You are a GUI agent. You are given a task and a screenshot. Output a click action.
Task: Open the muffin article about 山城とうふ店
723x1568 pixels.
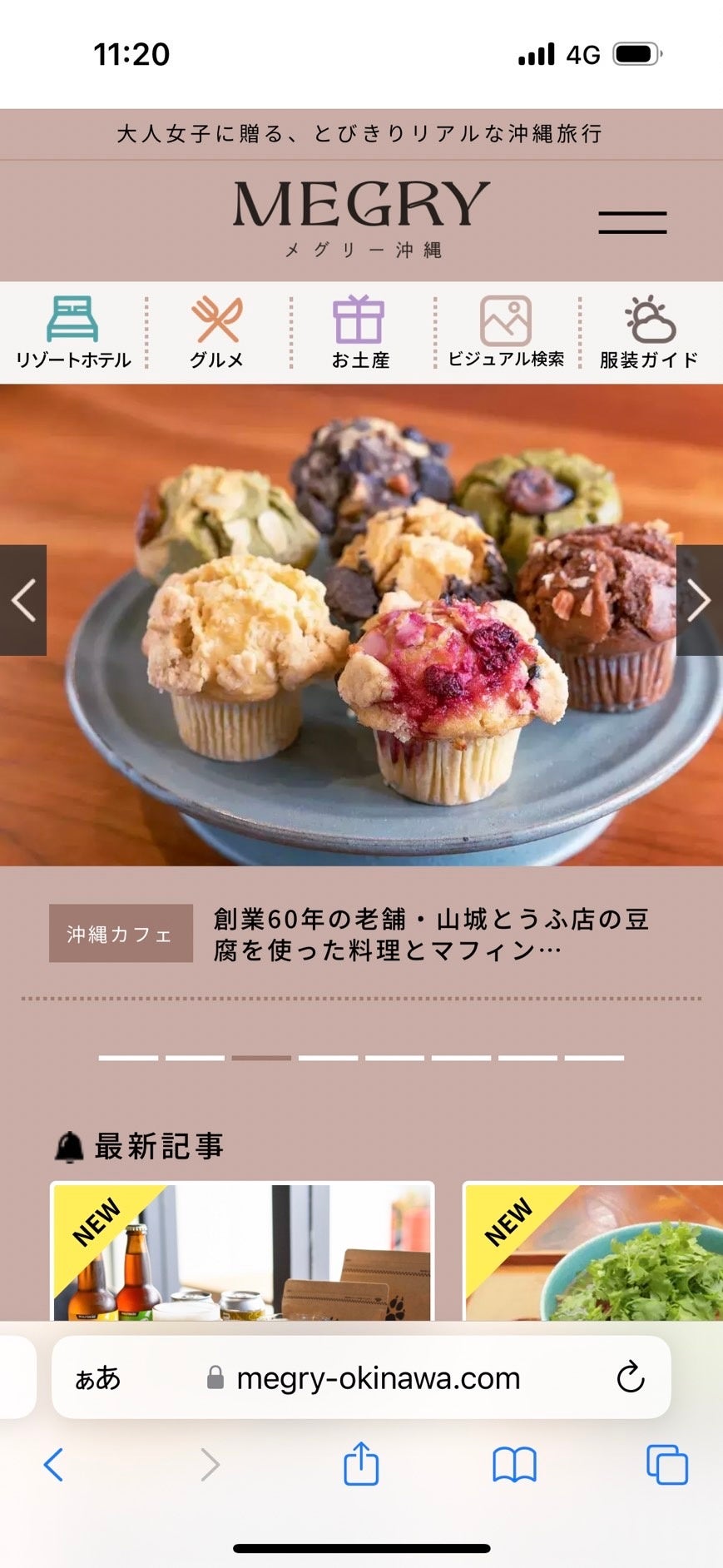430,934
